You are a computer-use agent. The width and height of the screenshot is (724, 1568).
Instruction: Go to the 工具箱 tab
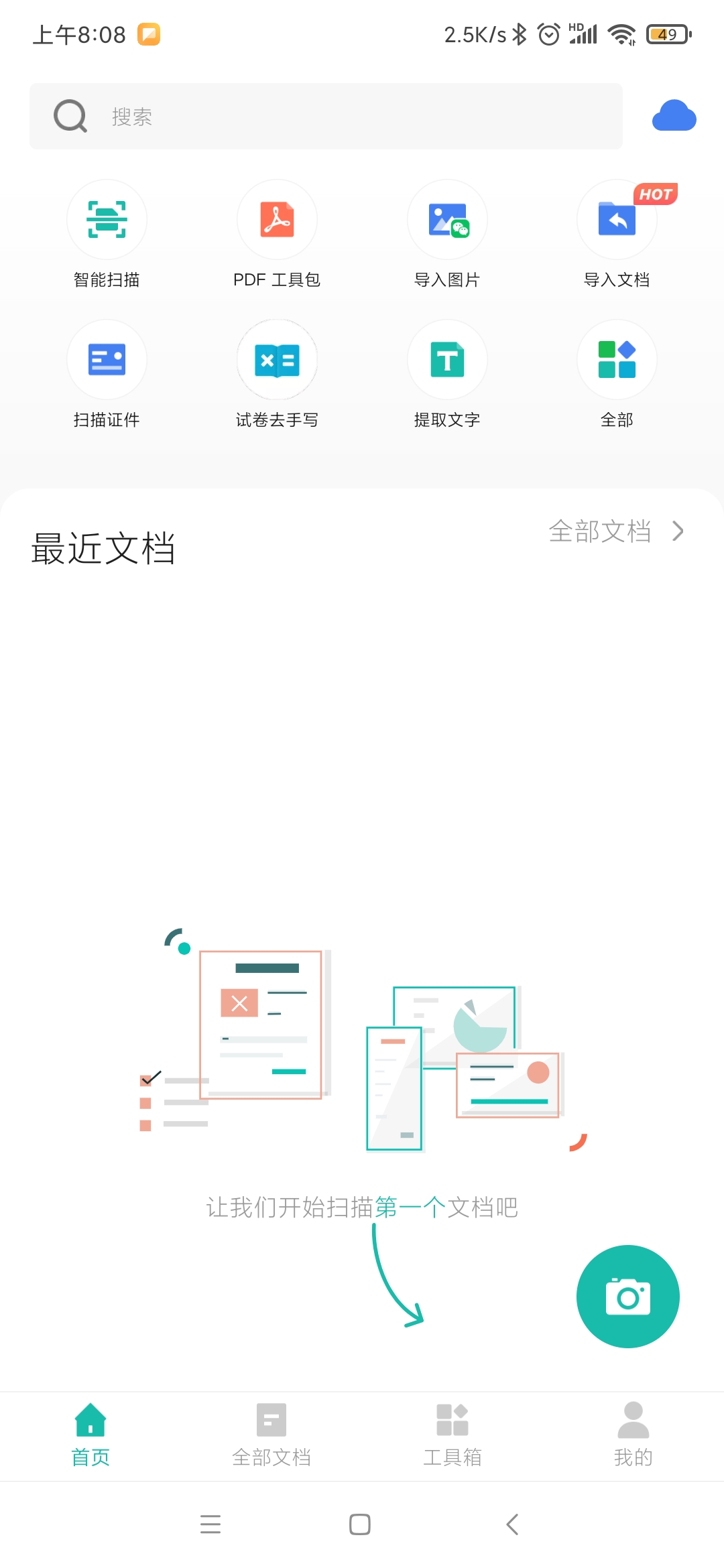[452, 1435]
